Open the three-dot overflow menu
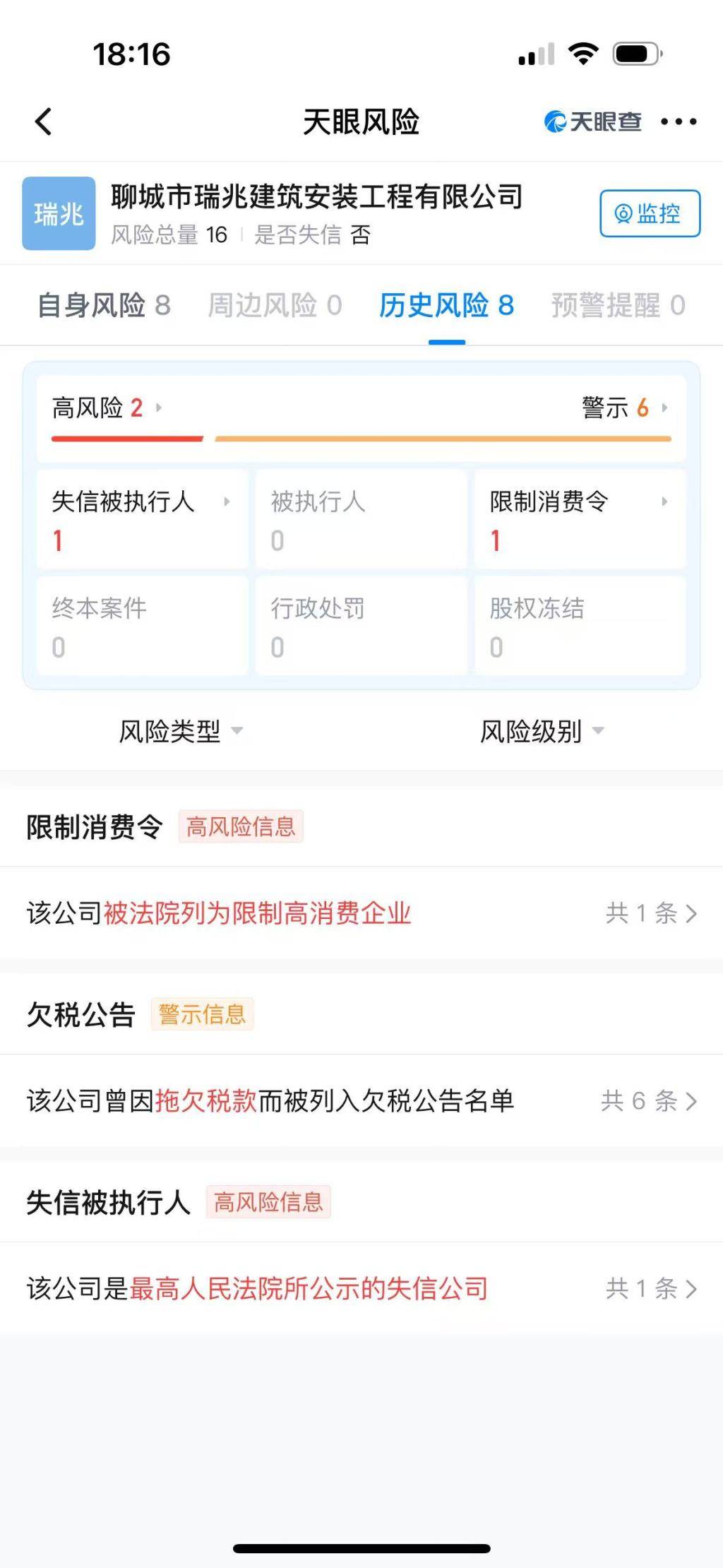Image resolution: width=723 pixels, height=1568 pixels. 679,121
